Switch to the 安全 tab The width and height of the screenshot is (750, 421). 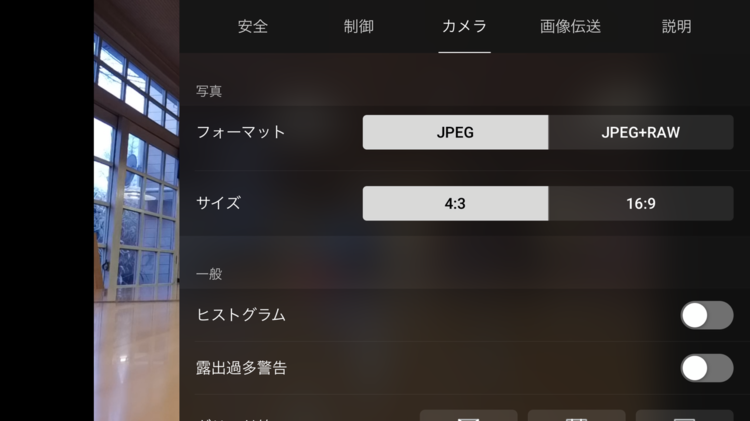(x=253, y=27)
